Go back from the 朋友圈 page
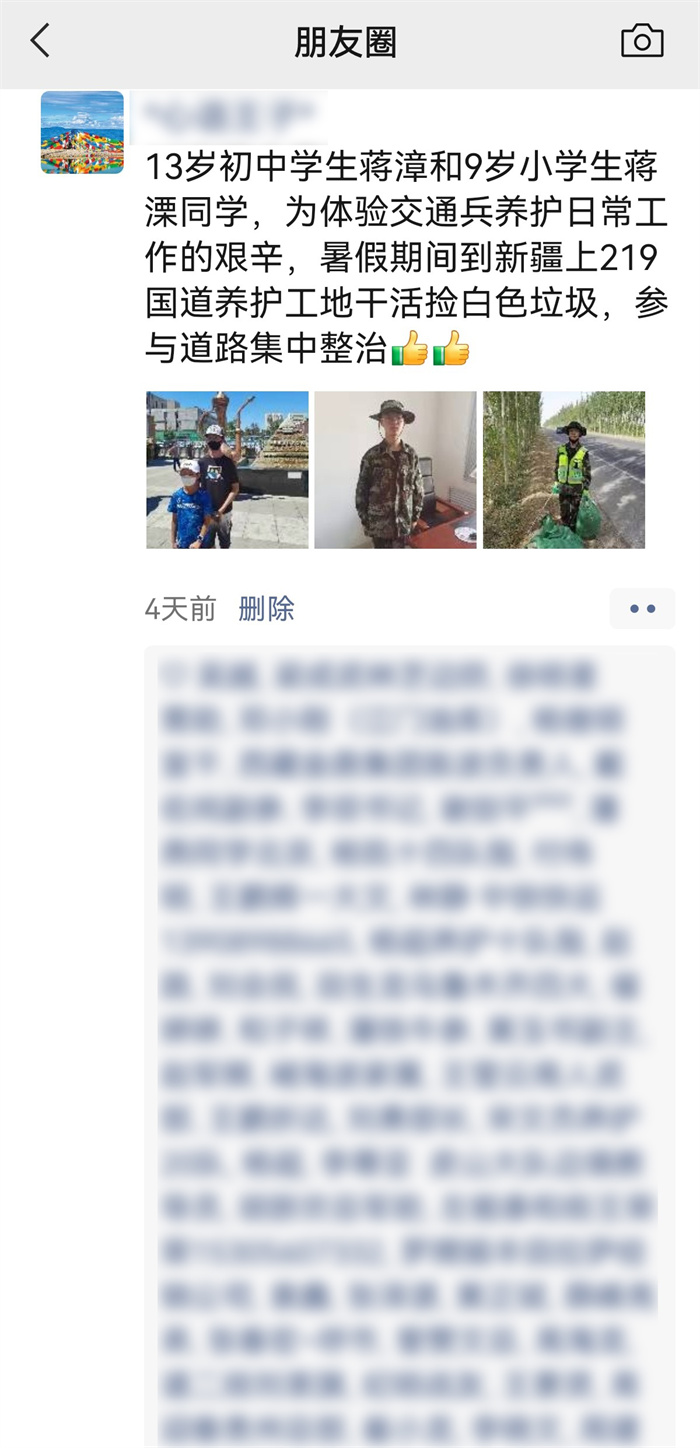This screenshot has width=700, height=1448. click(40, 42)
